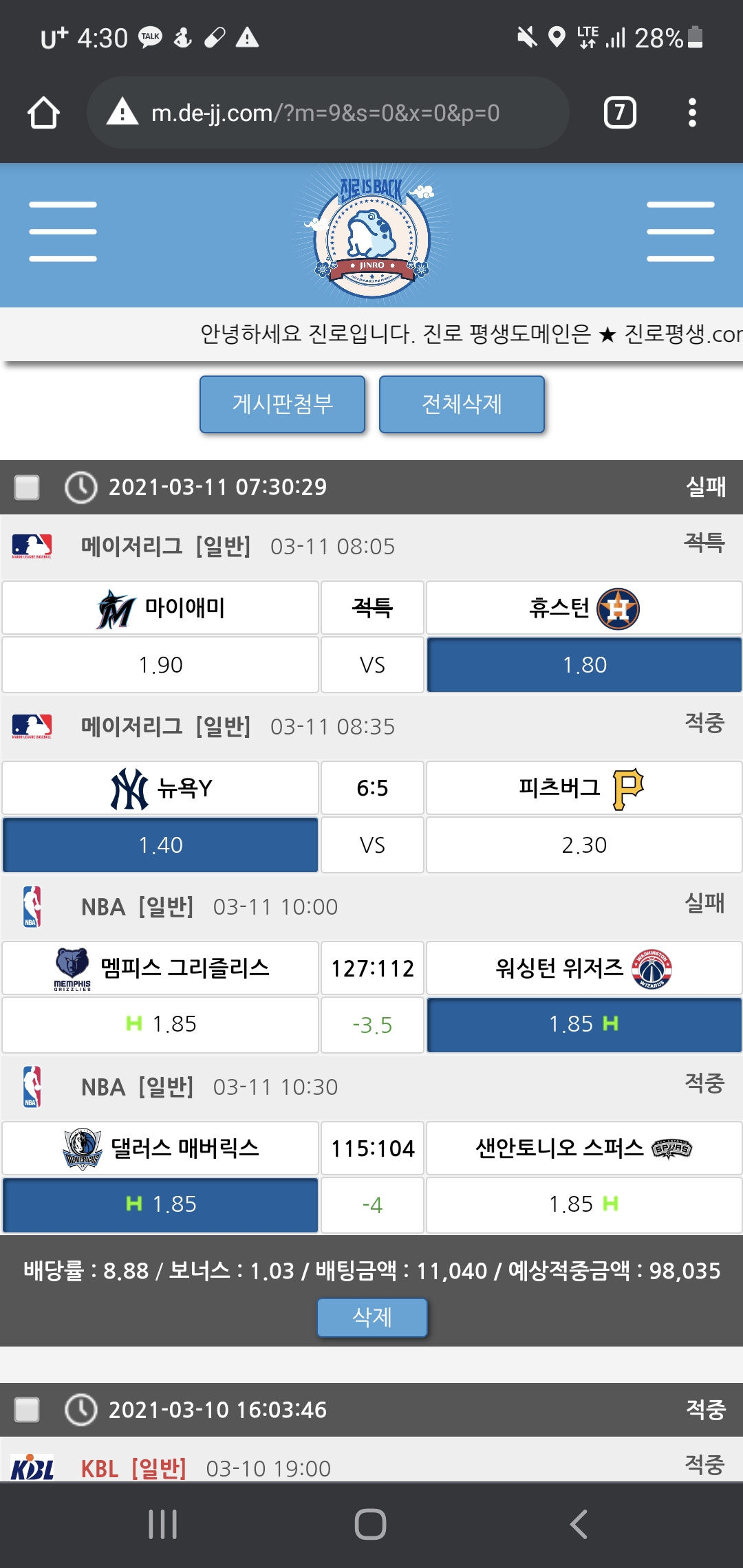743x1568 pixels.
Task: Tap the 전체삭제 button
Action: point(462,404)
